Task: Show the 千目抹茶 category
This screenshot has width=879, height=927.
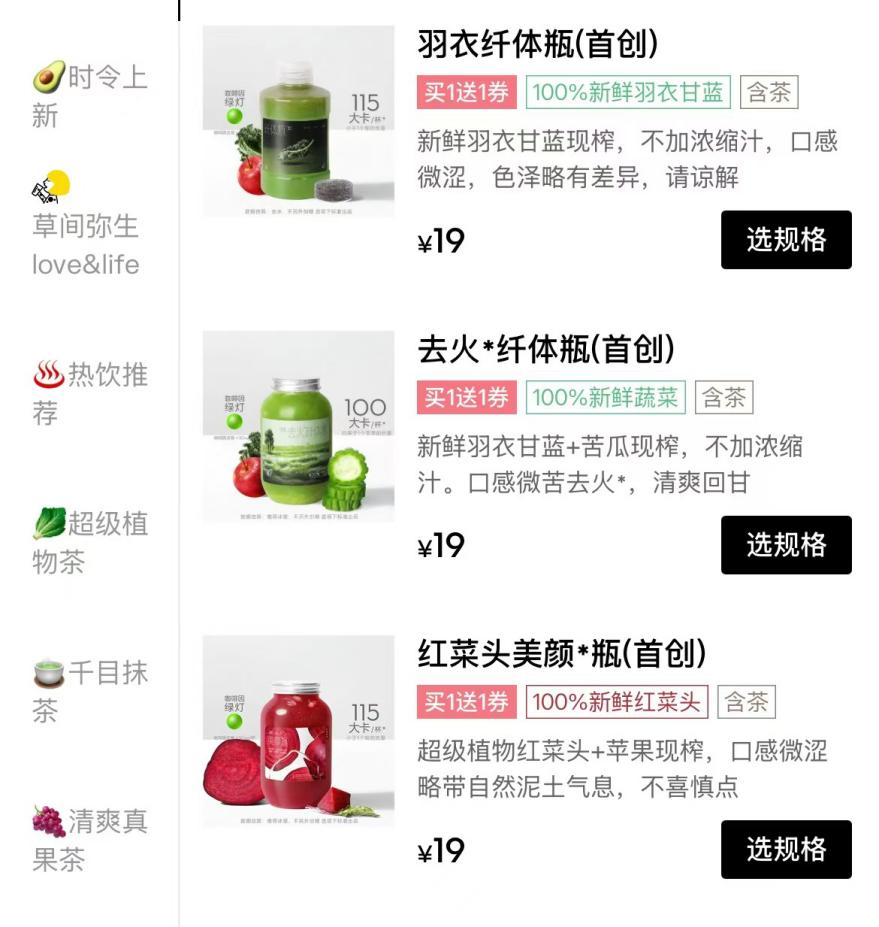Action: tap(89, 691)
